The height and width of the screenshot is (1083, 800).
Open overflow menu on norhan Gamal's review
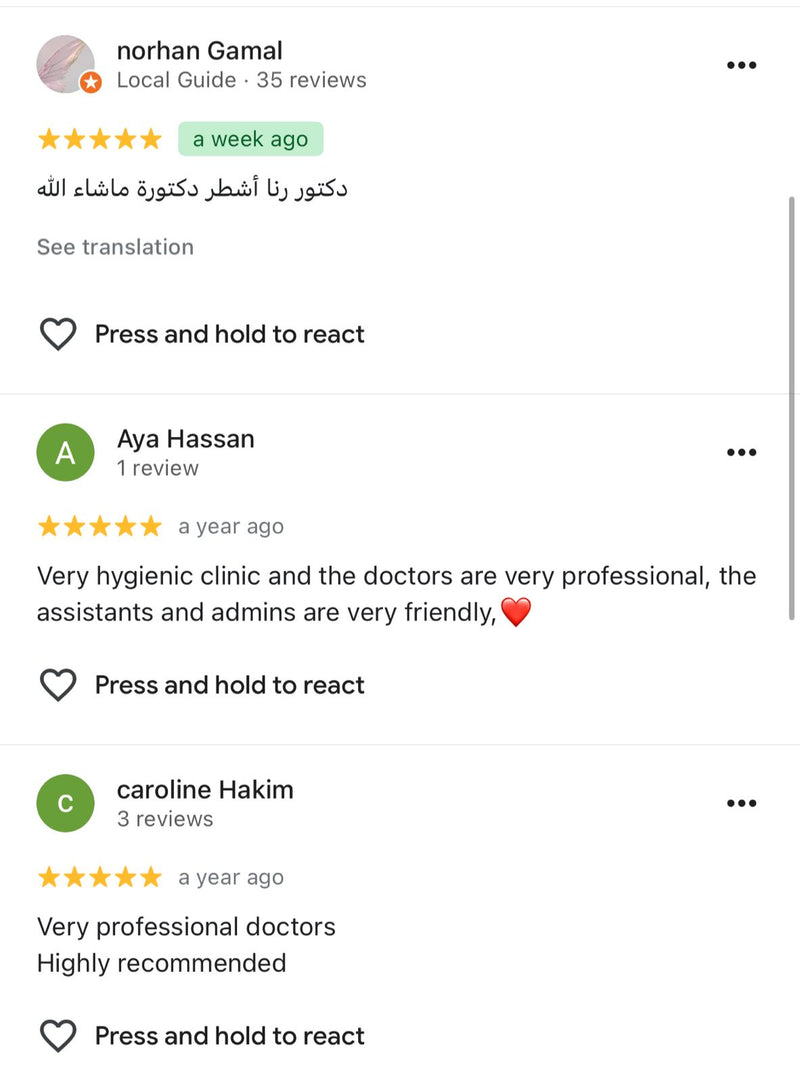pyautogui.click(x=741, y=65)
